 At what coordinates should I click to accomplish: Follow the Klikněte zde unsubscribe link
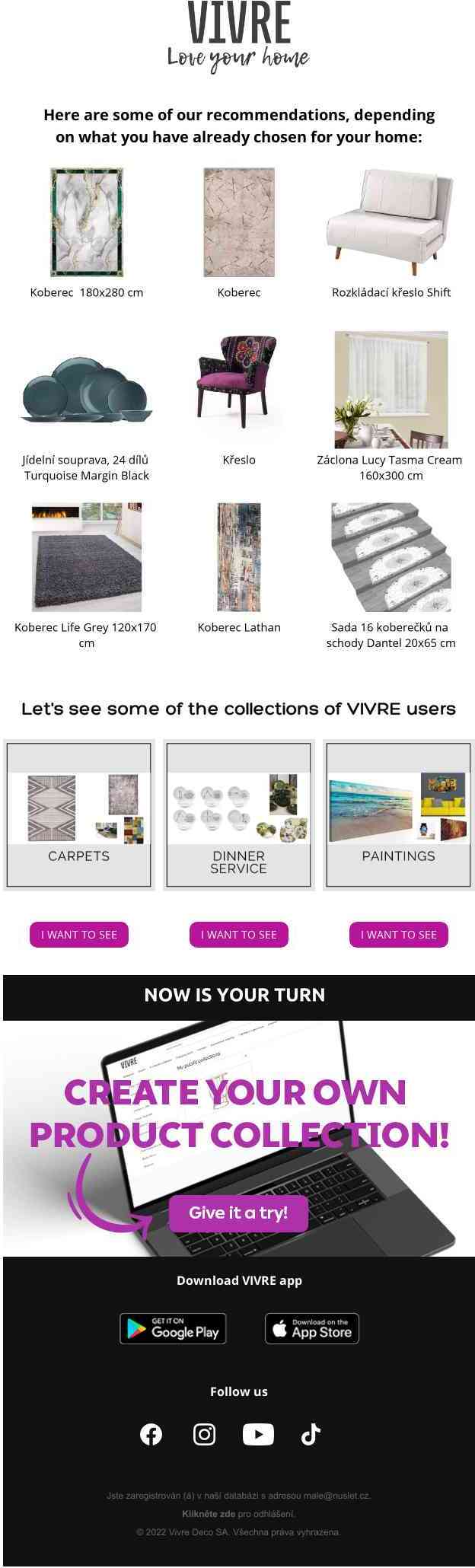coord(208,1513)
